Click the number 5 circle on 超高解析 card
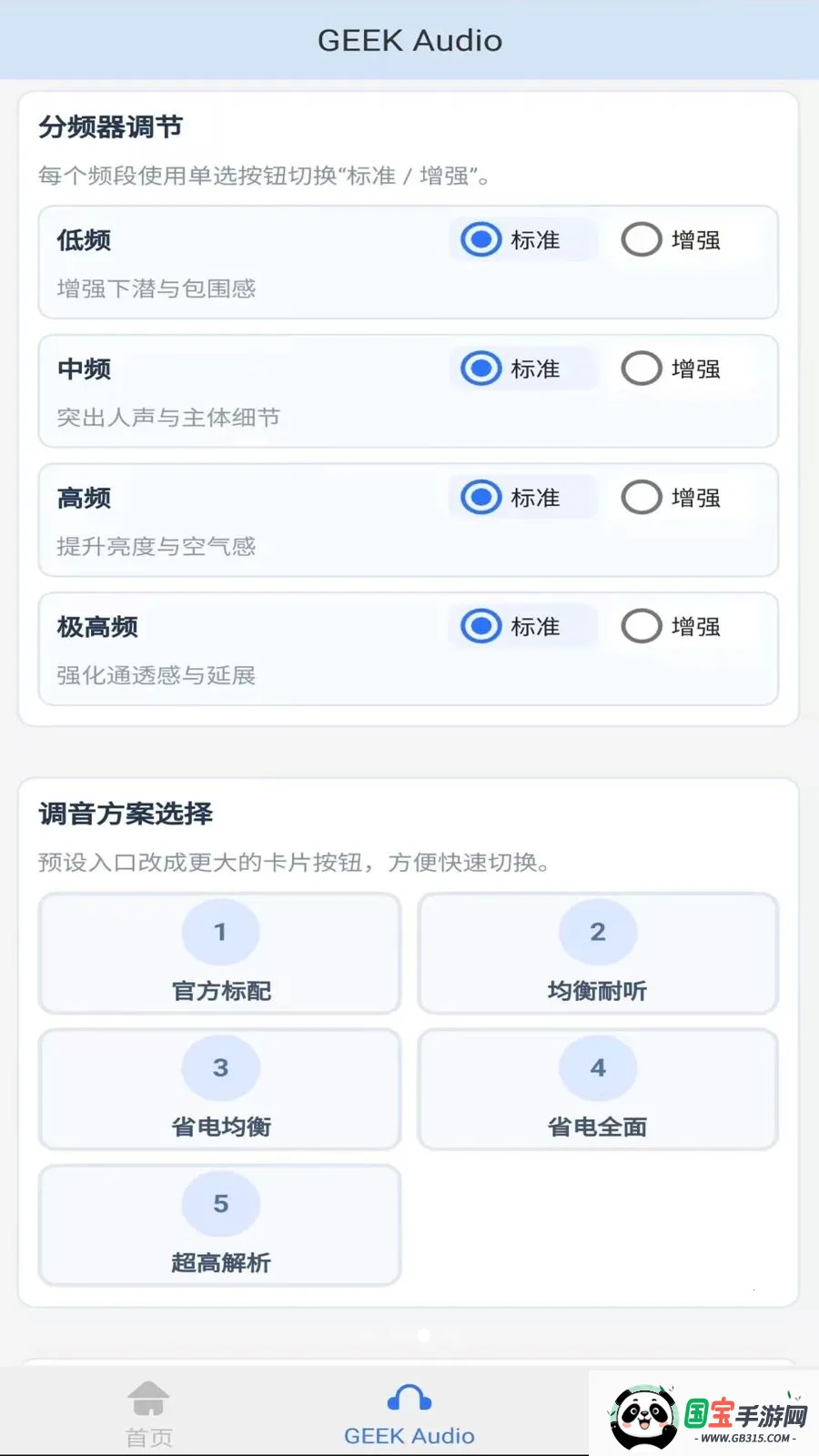The image size is (819, 1456). tap(220, 1203)
